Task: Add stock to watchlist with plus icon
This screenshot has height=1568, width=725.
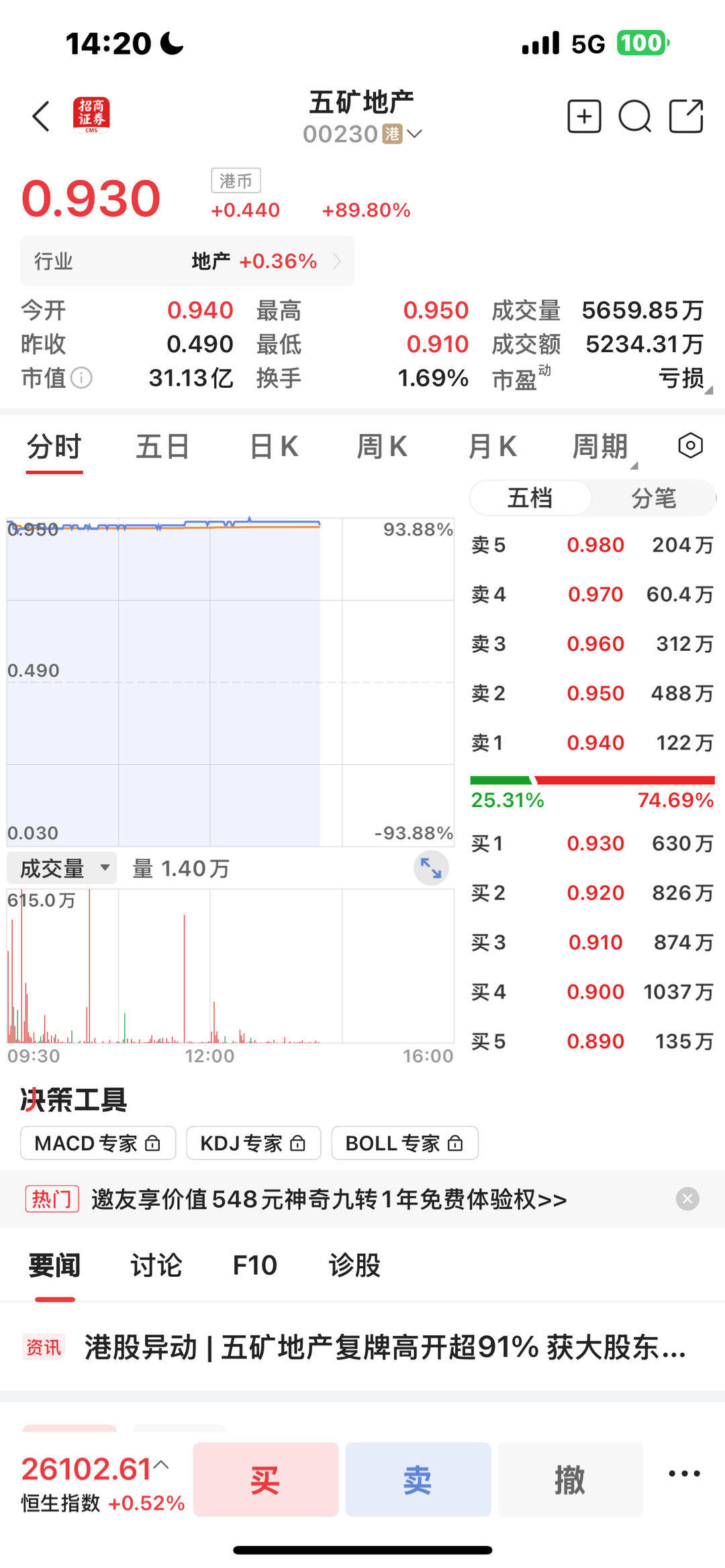Action: pos(584,117)
